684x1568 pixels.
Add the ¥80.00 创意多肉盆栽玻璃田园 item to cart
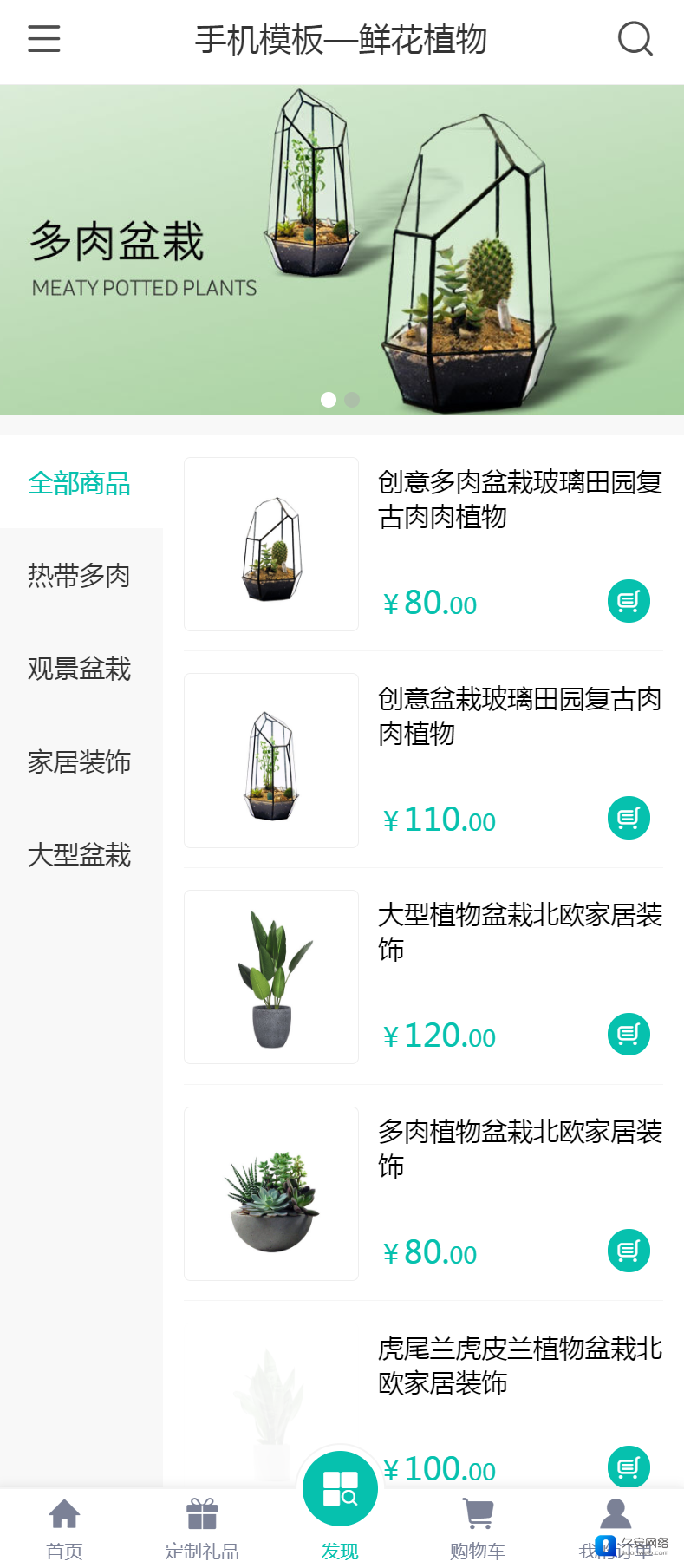(629, 601)
